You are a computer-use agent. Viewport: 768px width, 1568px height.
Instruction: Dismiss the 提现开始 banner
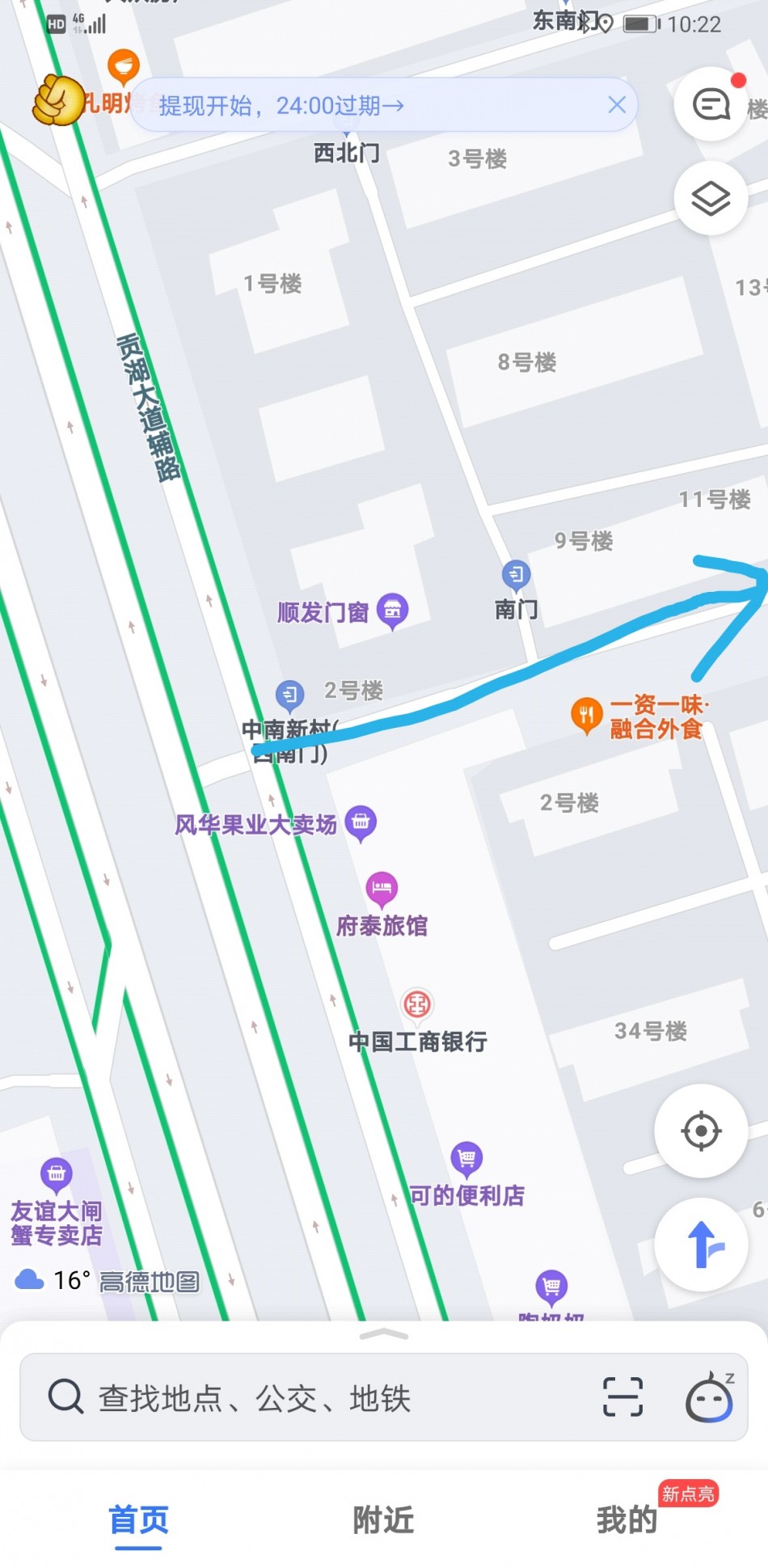point(617,105)
